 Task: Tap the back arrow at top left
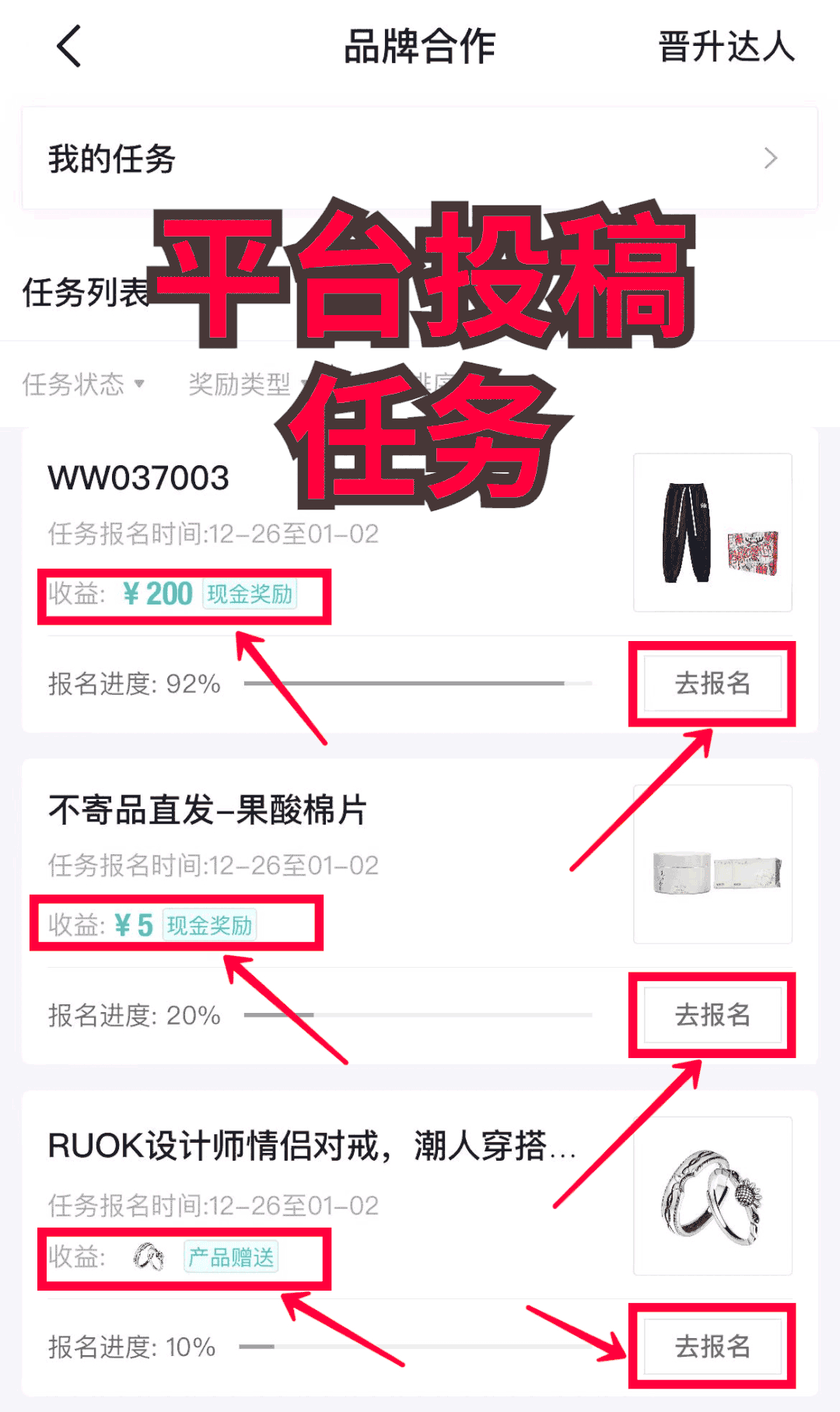(68, 47)
